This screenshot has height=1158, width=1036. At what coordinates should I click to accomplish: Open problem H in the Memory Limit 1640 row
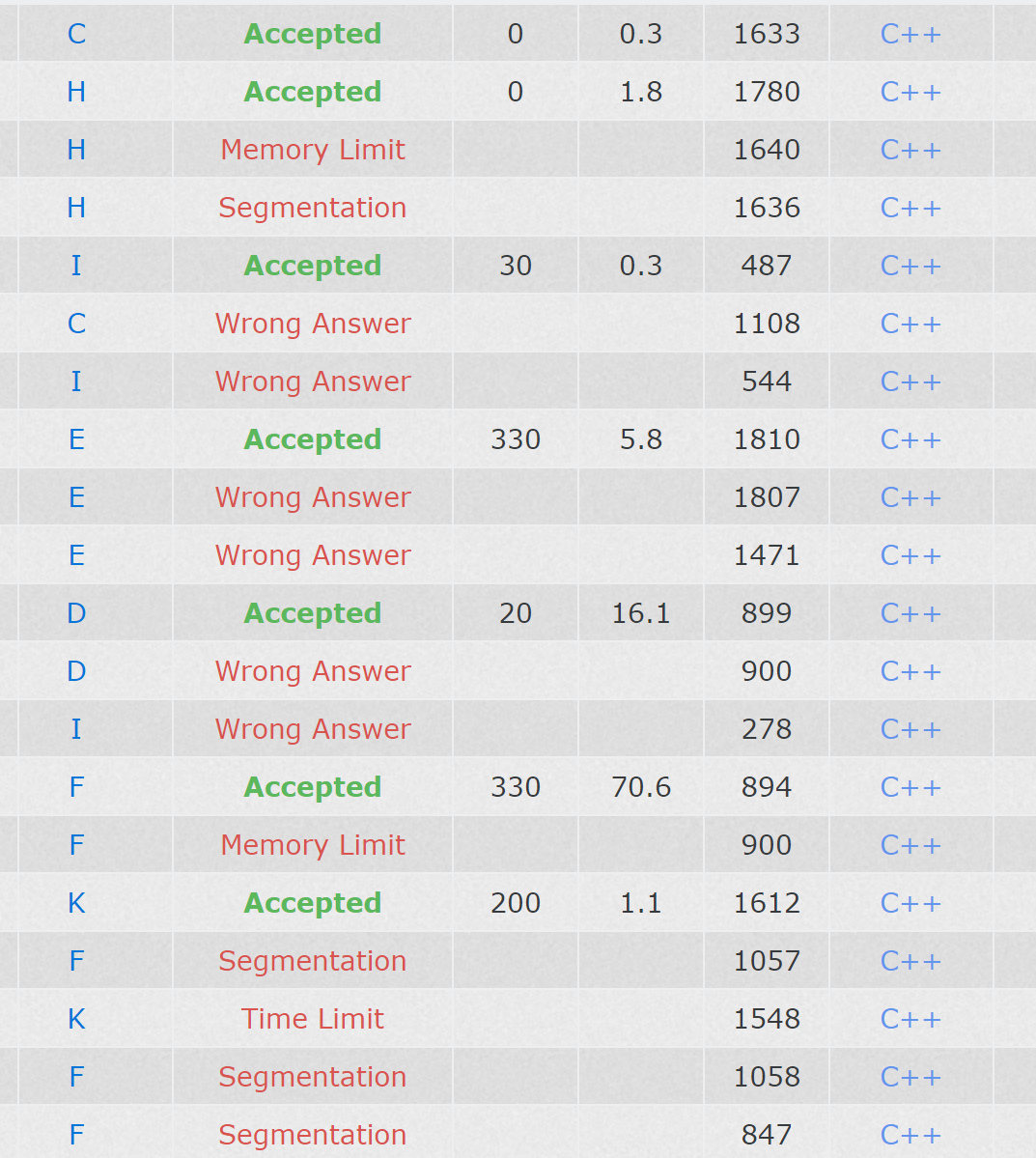(x=76, y=150)
